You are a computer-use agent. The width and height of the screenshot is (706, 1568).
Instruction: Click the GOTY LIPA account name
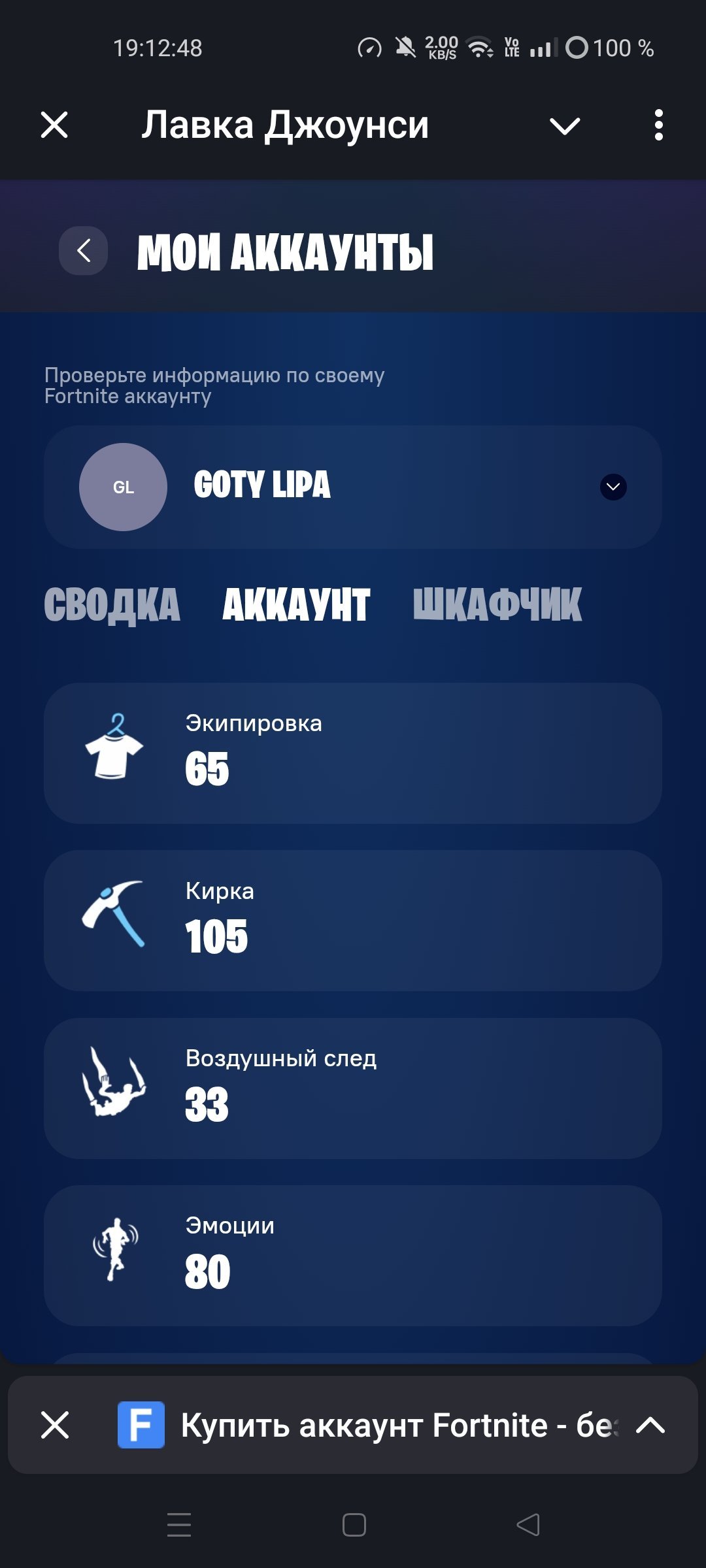pos(261,487)
